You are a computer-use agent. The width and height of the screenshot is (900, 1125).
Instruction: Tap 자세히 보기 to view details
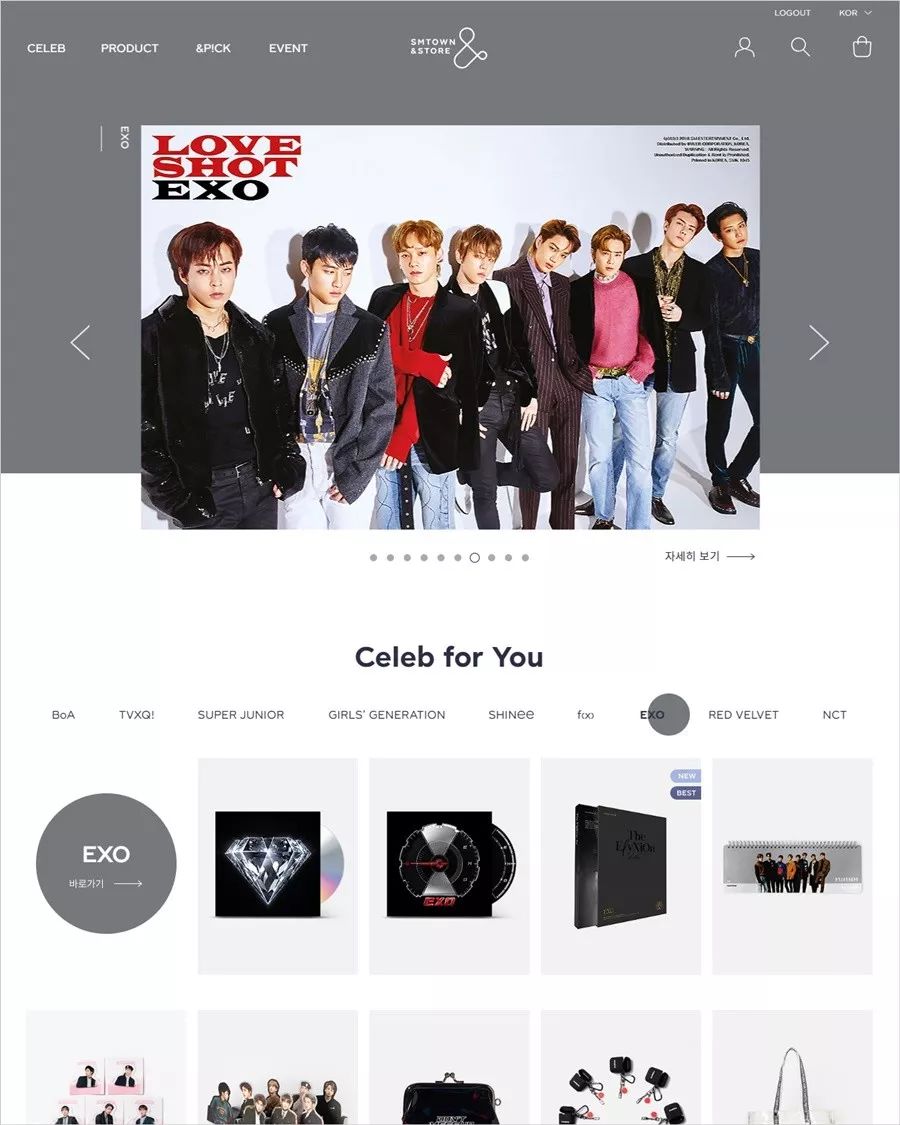[x=709, y=556]
